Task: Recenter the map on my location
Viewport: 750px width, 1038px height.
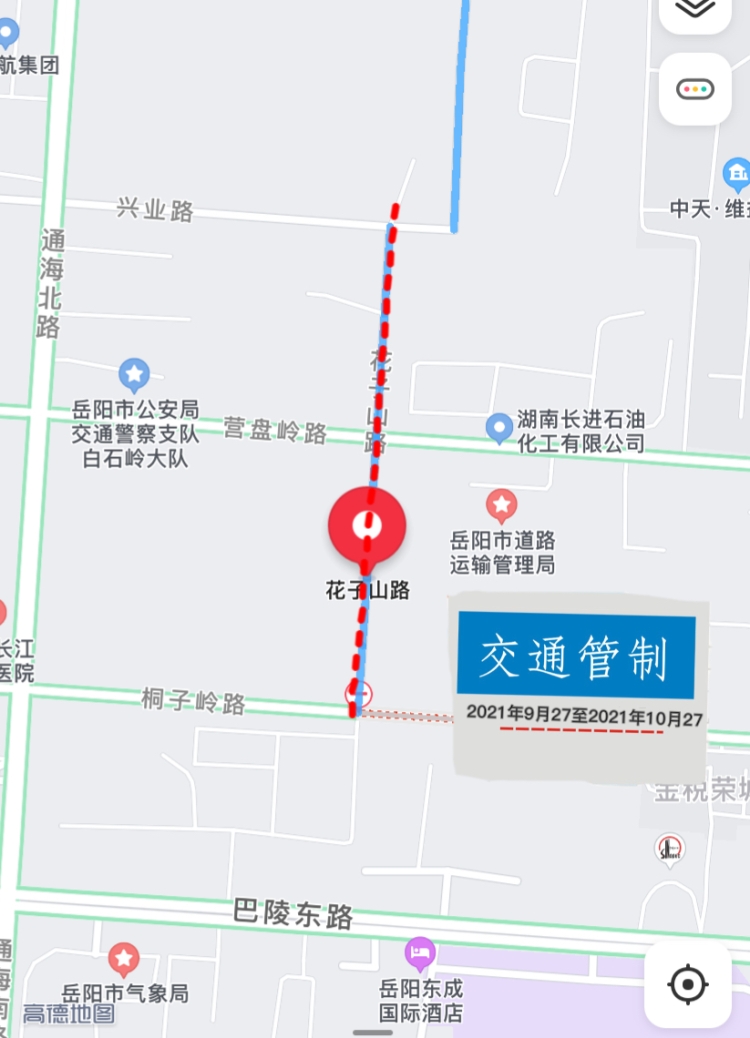Action: tap(687, 984)
